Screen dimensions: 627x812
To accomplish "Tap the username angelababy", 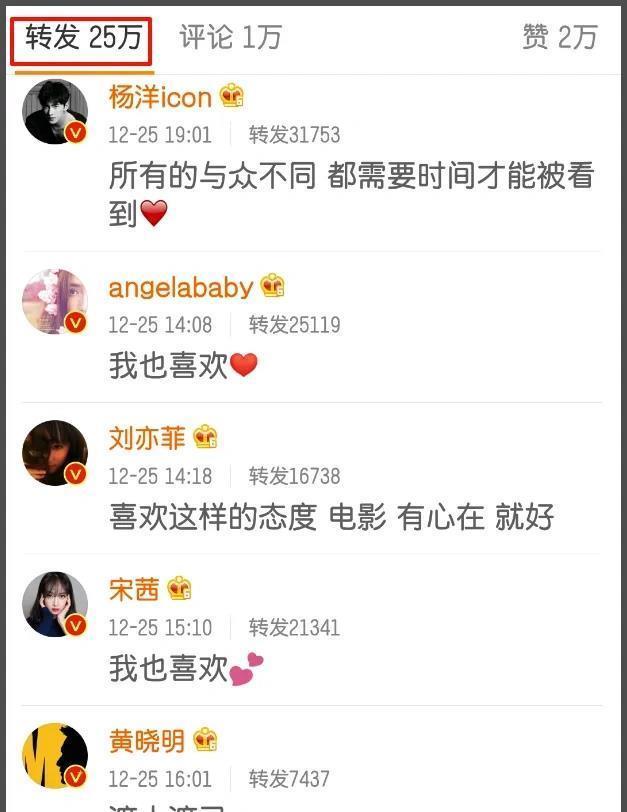I will [x=180, y=288].
